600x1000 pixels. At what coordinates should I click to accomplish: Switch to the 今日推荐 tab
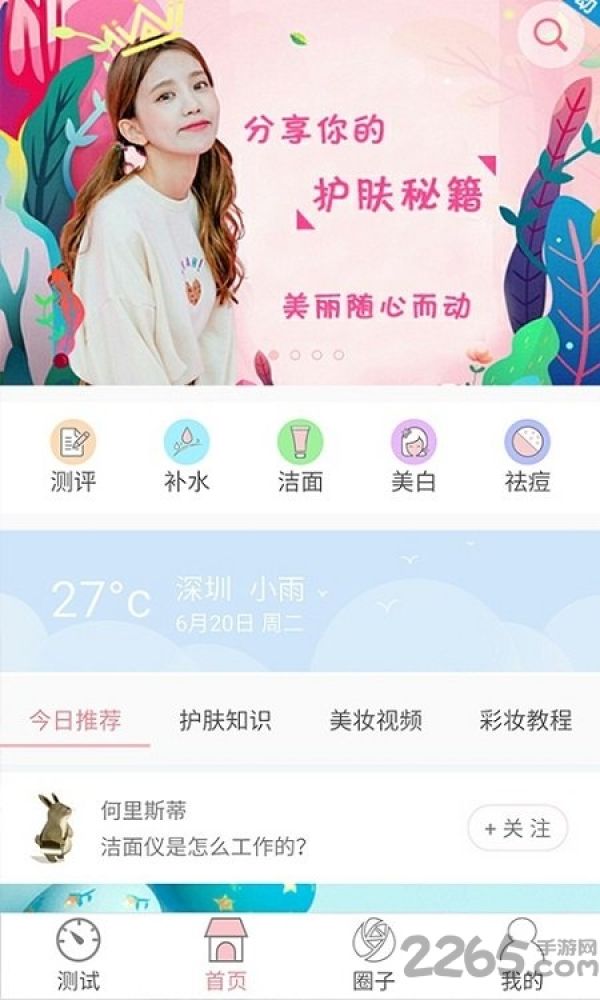(x=75, y=721)
